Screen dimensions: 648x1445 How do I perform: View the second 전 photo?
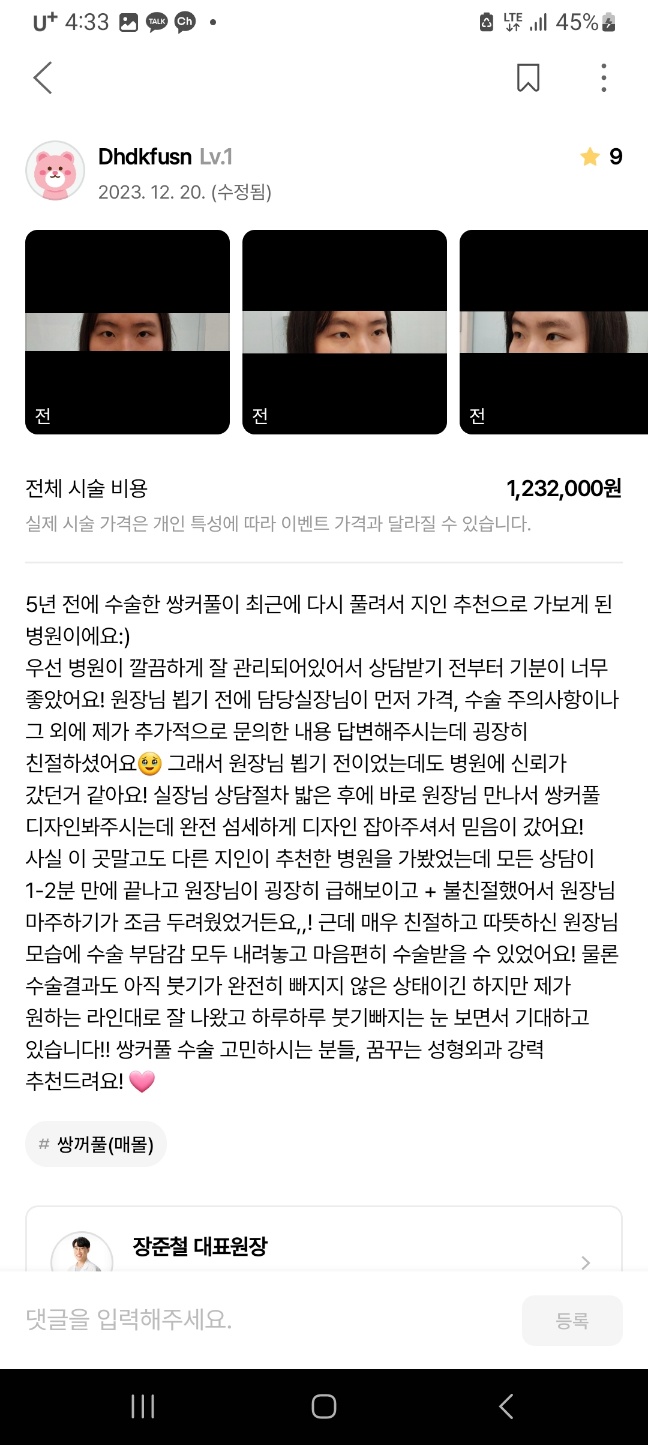[x=344, y=332]
